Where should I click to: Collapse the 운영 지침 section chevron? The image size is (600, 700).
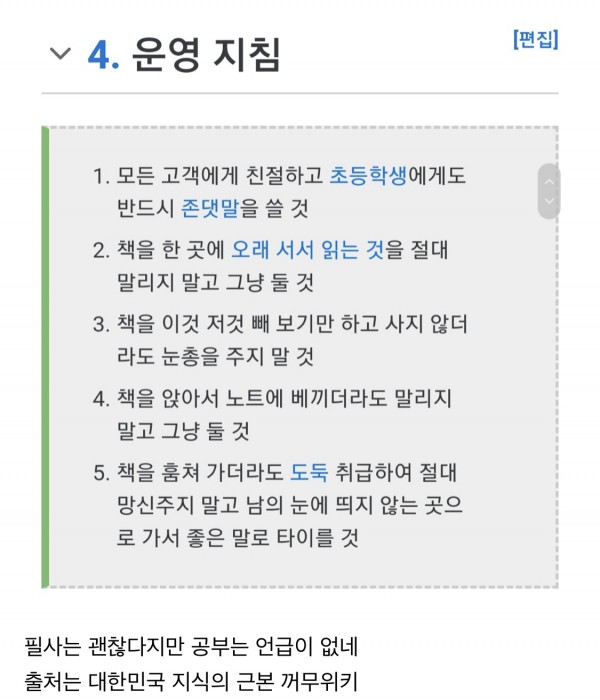point(61,55)
